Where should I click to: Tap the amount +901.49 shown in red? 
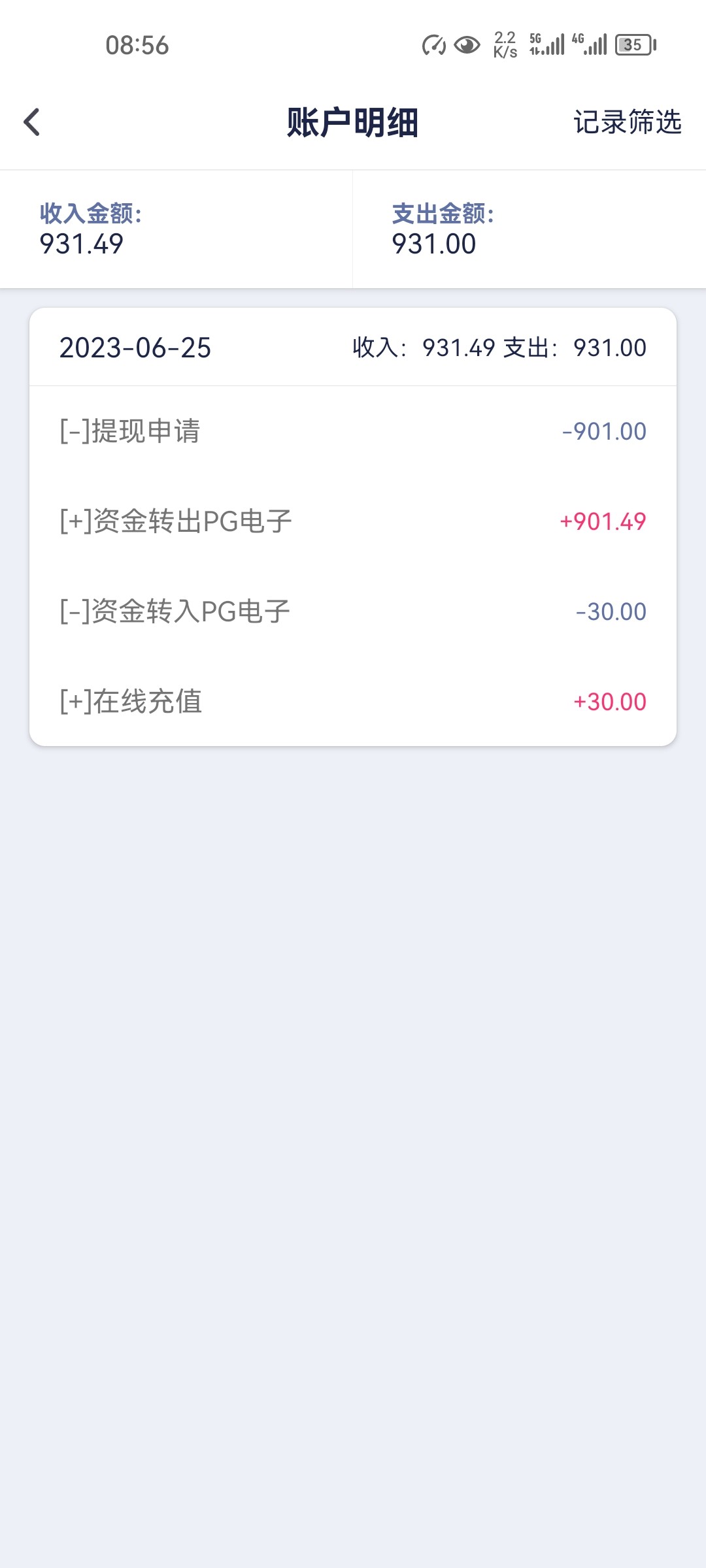tap(601, 521)
